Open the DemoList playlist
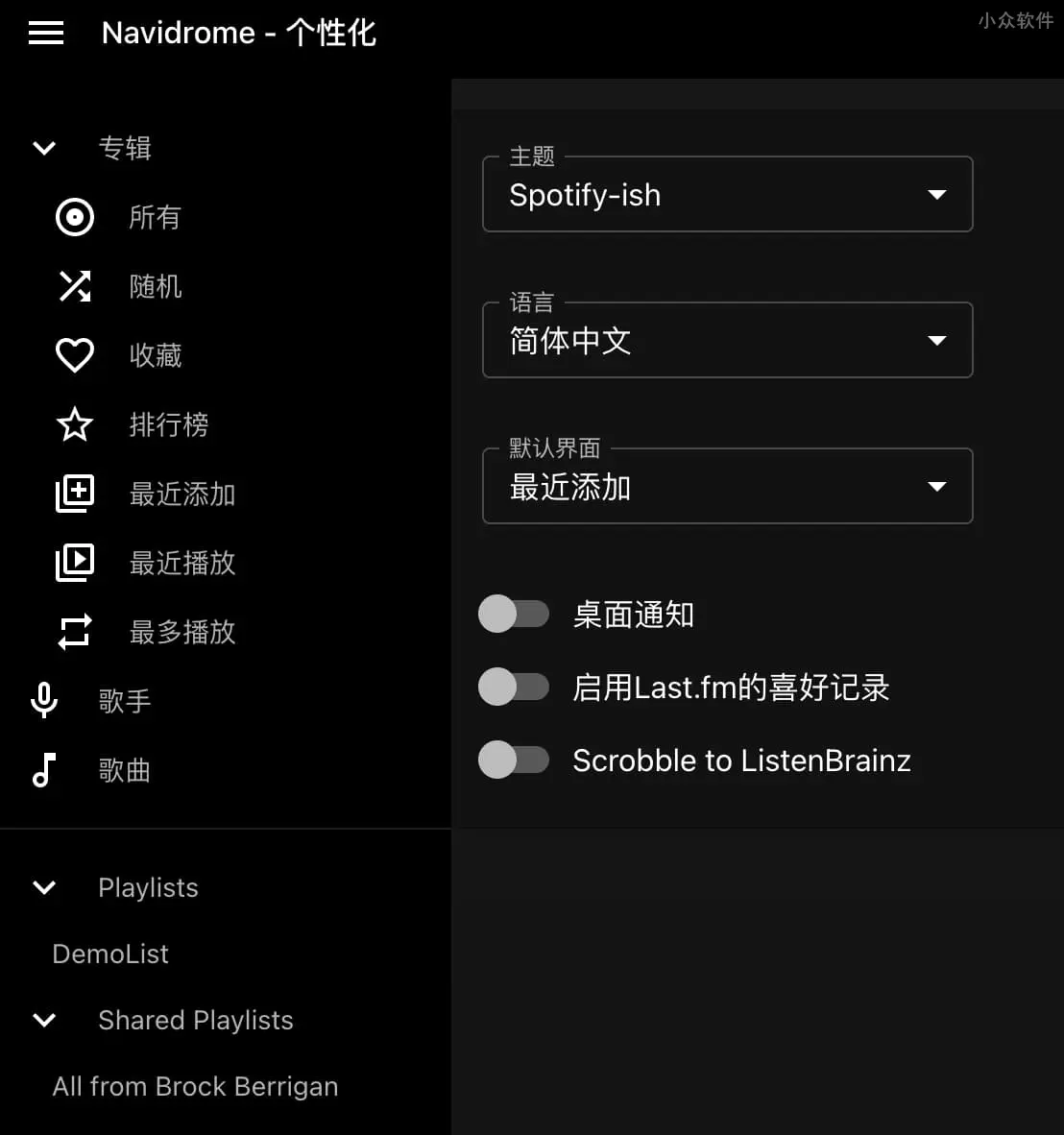 point(110,954)
